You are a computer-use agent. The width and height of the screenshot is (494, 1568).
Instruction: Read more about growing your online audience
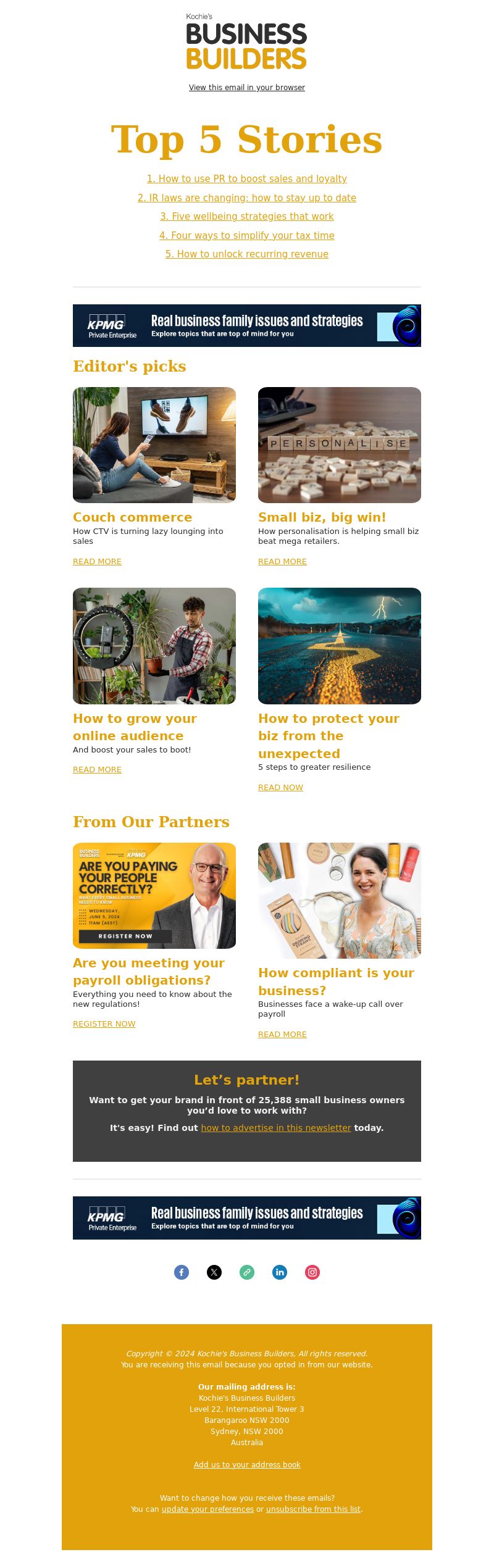[x=97, y=770]
